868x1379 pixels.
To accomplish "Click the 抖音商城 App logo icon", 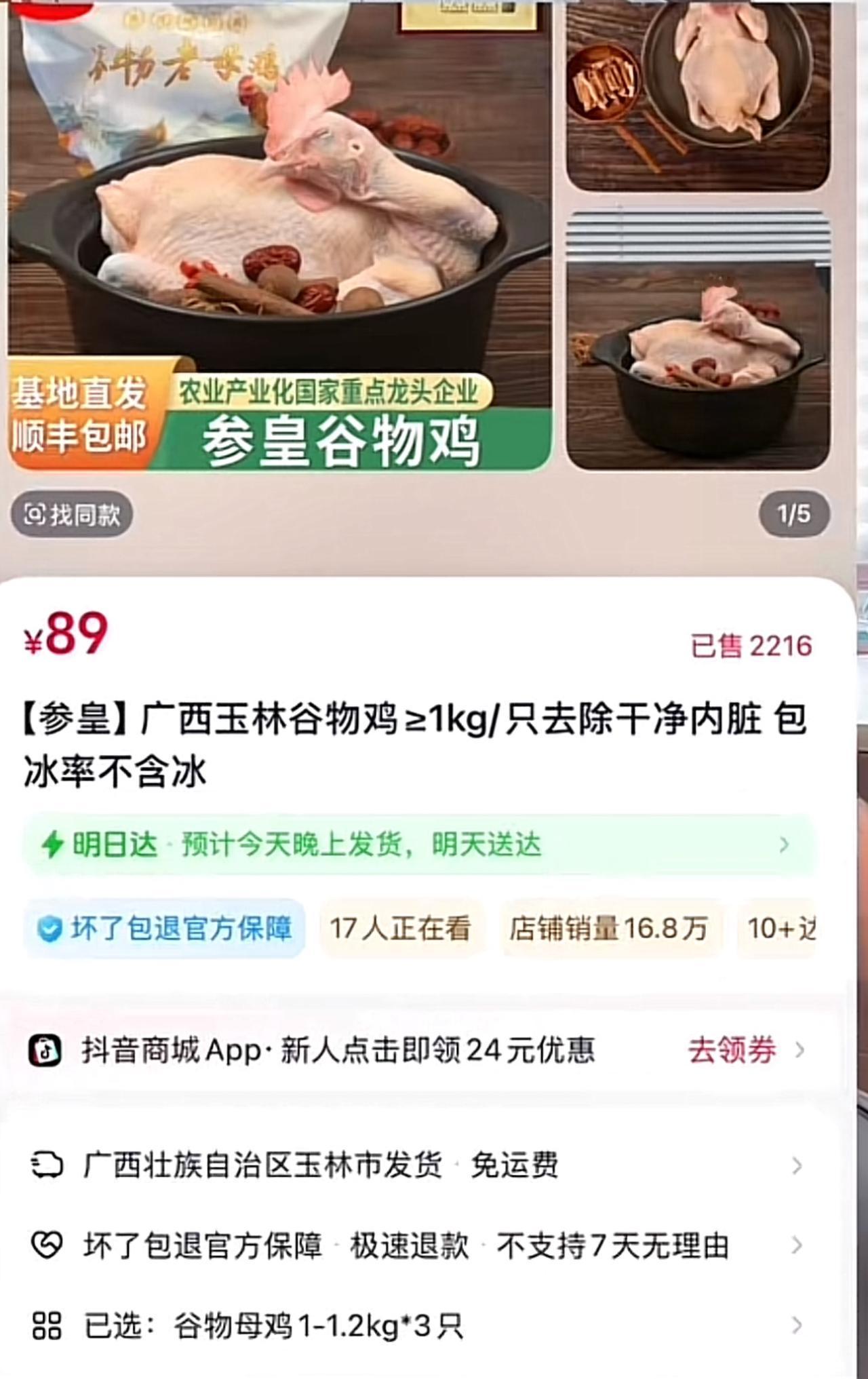I will pos(45,1049).
